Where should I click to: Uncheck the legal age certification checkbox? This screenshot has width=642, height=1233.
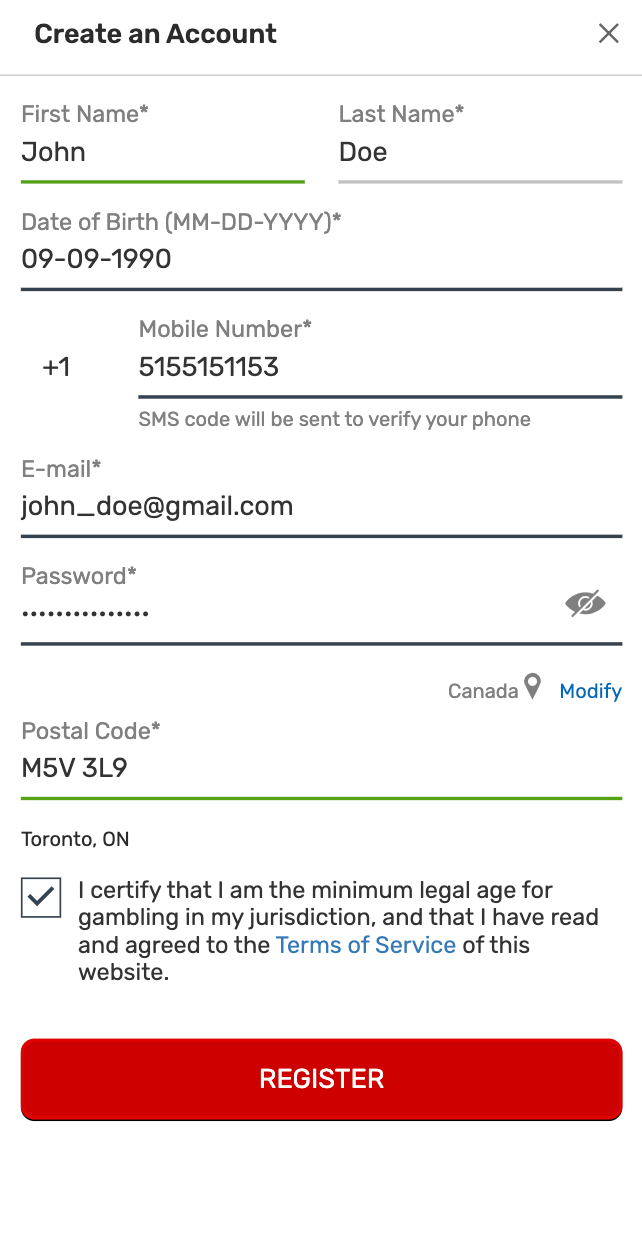pos(41,898)
